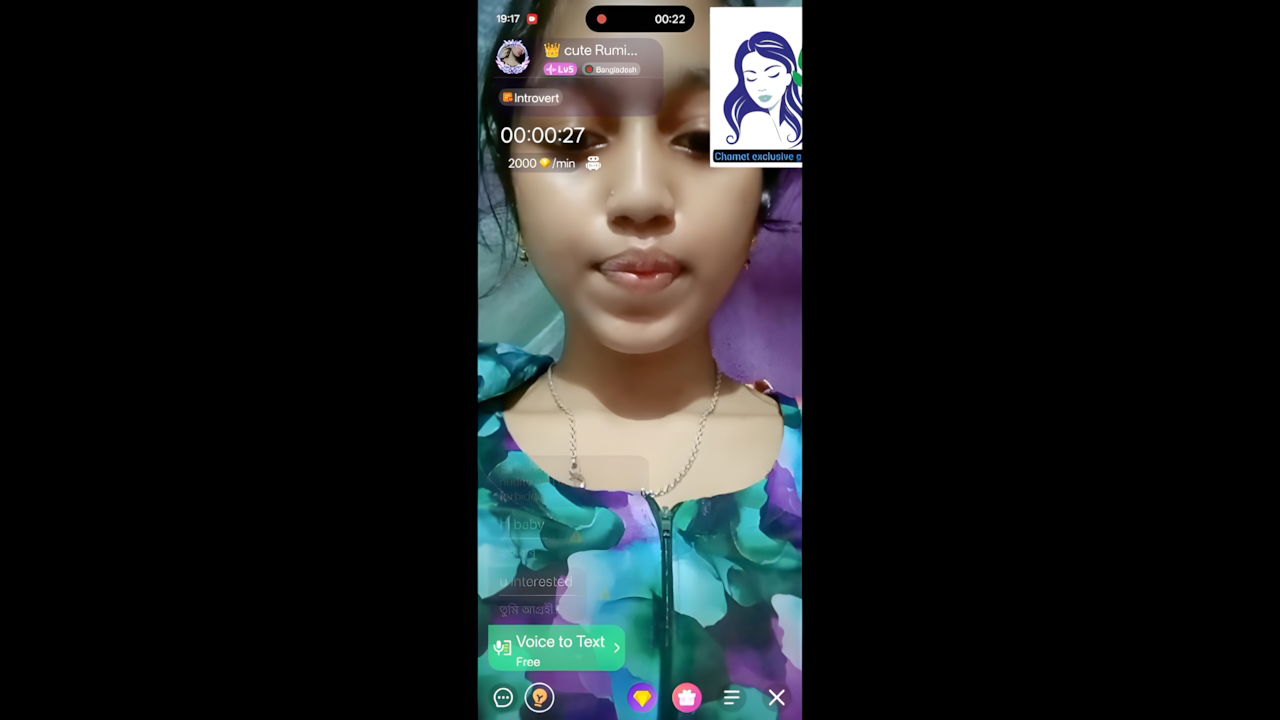Screen dimensions: 1280x720
Task: Open the diamond recharge icon
Action: point(642,698)
